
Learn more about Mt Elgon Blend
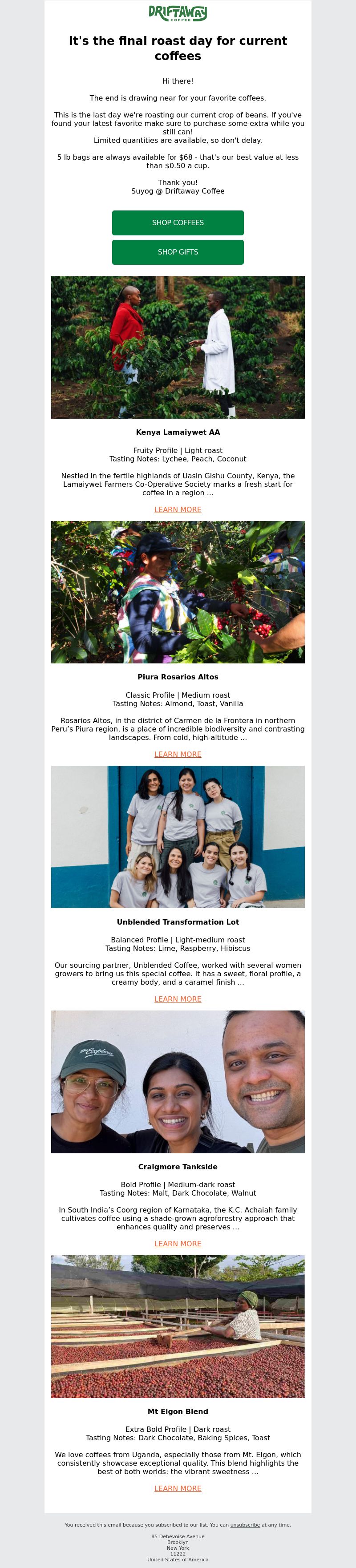[x=178, y=1488]
